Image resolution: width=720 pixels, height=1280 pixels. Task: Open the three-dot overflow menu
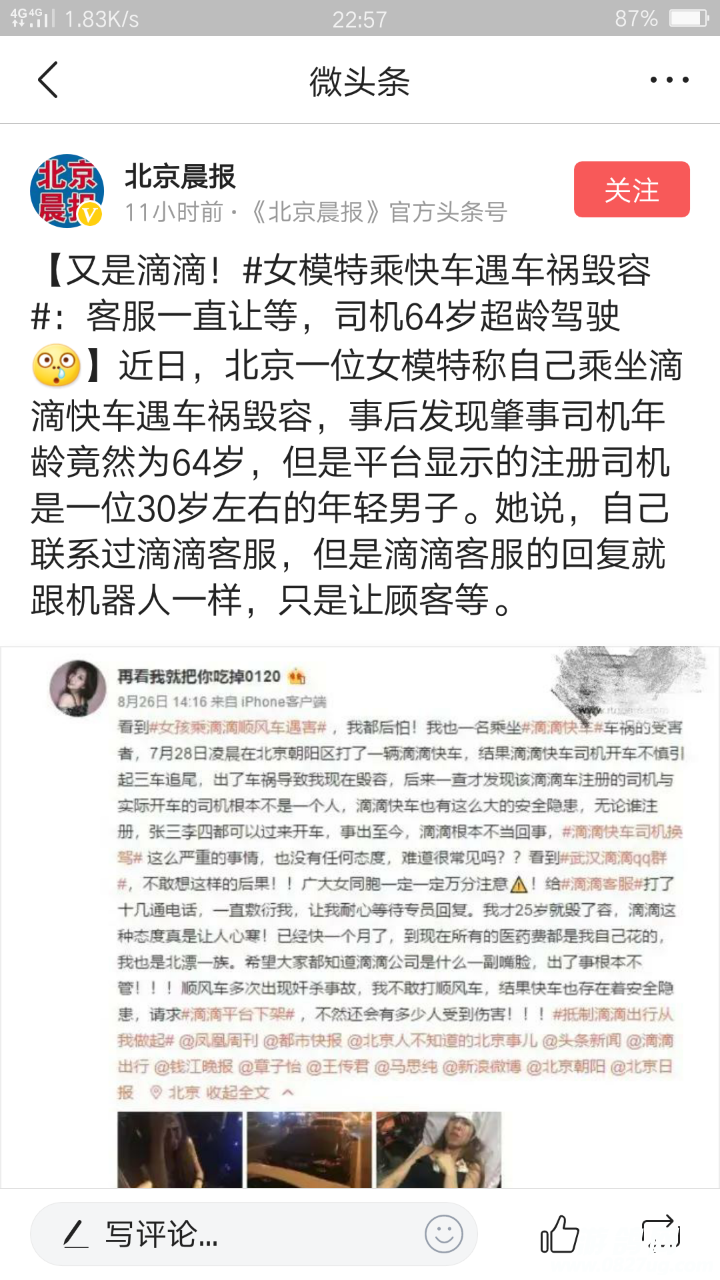pyautogui.click(x=669, y=80)
